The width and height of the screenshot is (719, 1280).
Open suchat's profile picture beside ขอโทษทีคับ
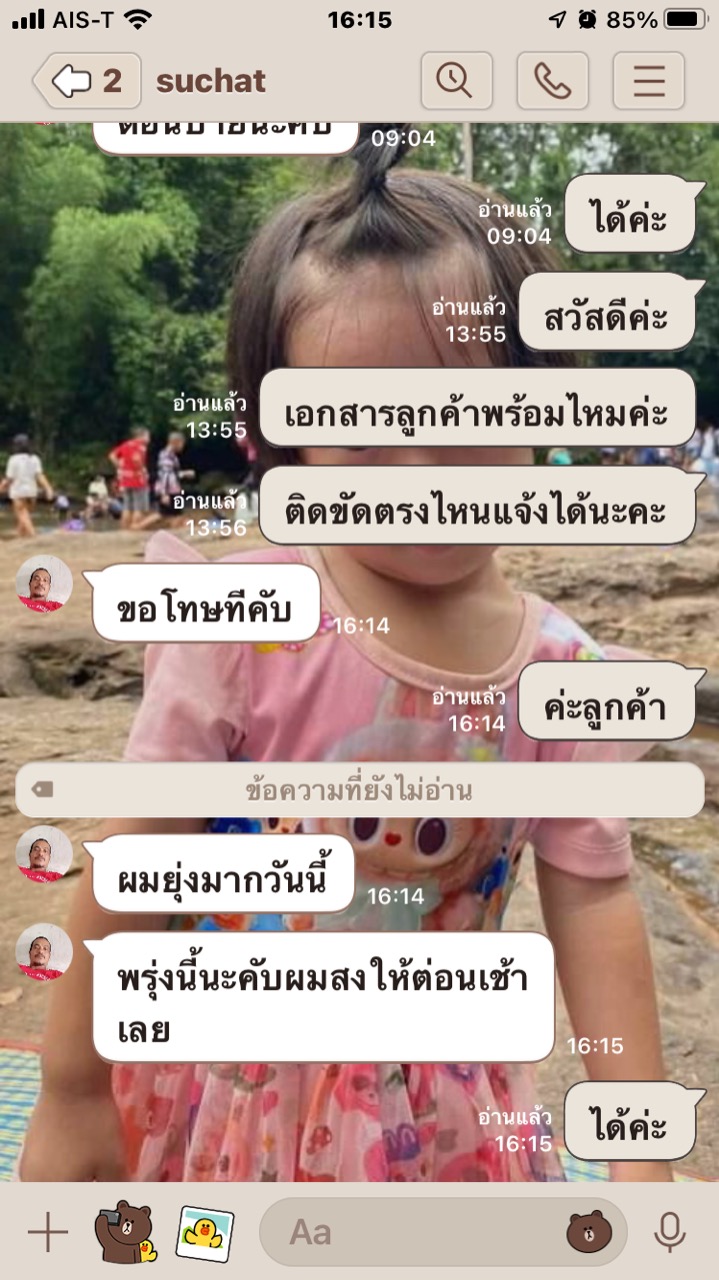(x=44, y=583)
